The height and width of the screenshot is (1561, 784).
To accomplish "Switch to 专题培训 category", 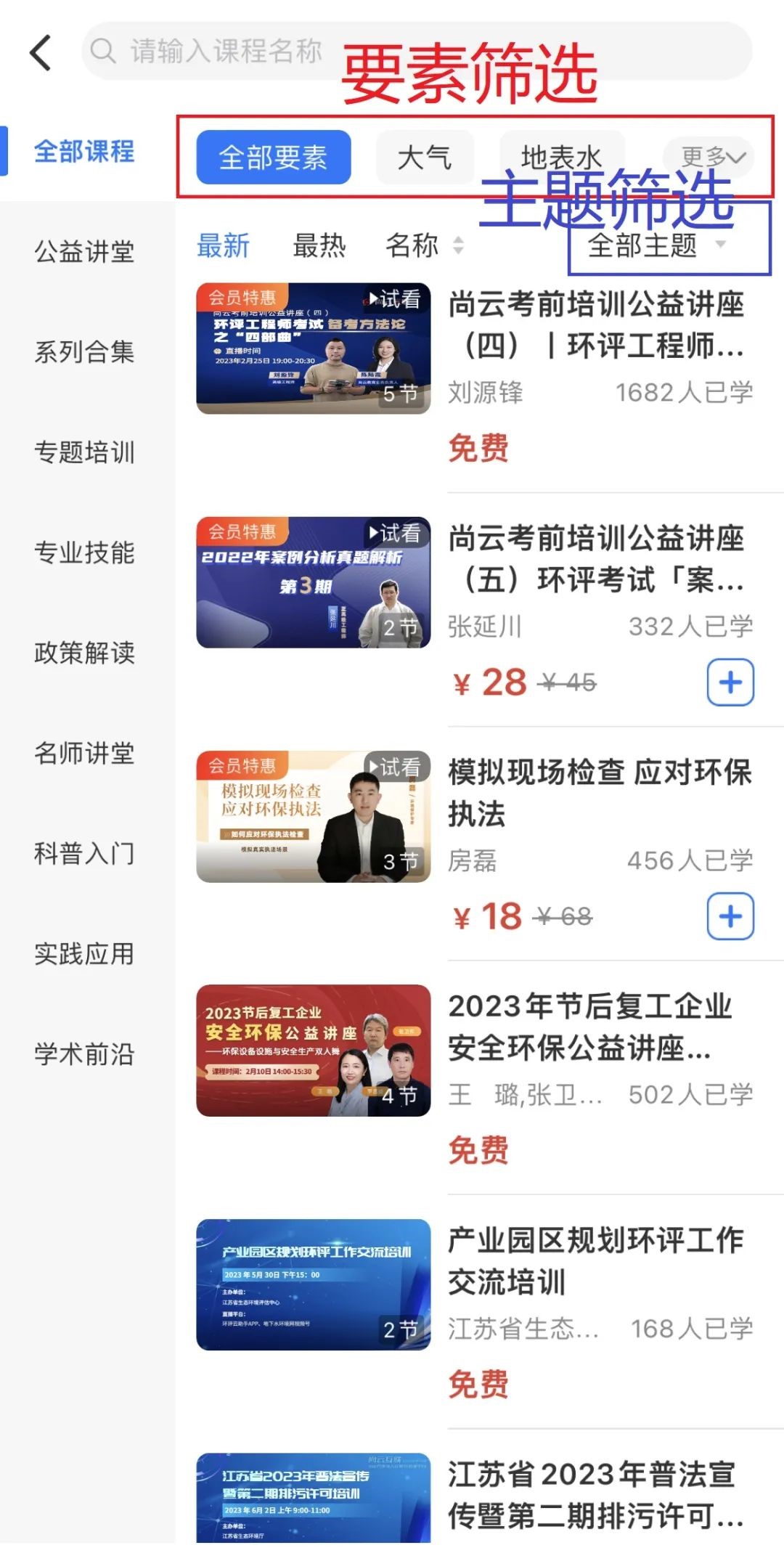I will 85,452.
